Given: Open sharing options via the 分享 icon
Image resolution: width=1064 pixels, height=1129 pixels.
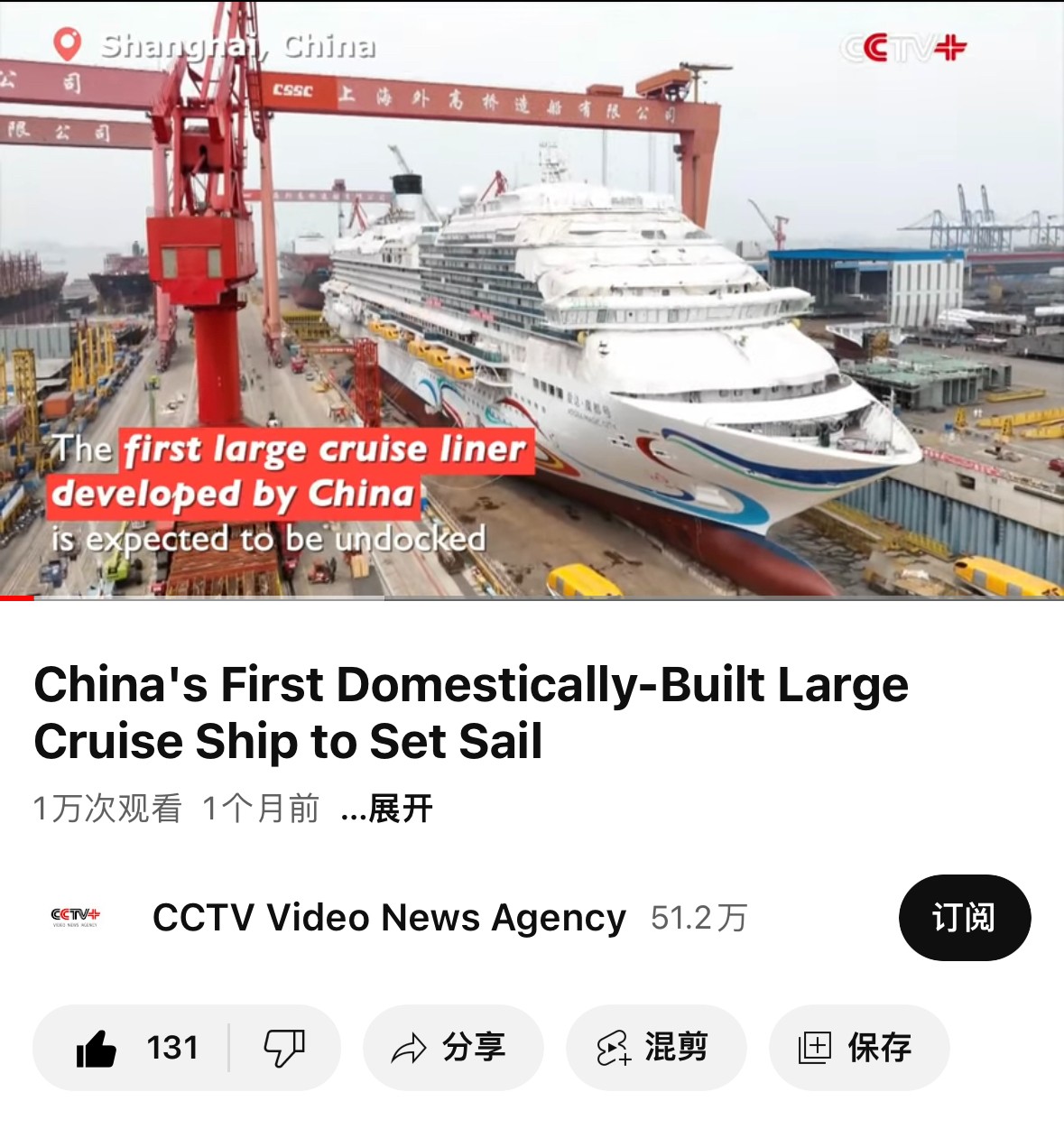Looking at the screenshot, I should [452, 1048].
